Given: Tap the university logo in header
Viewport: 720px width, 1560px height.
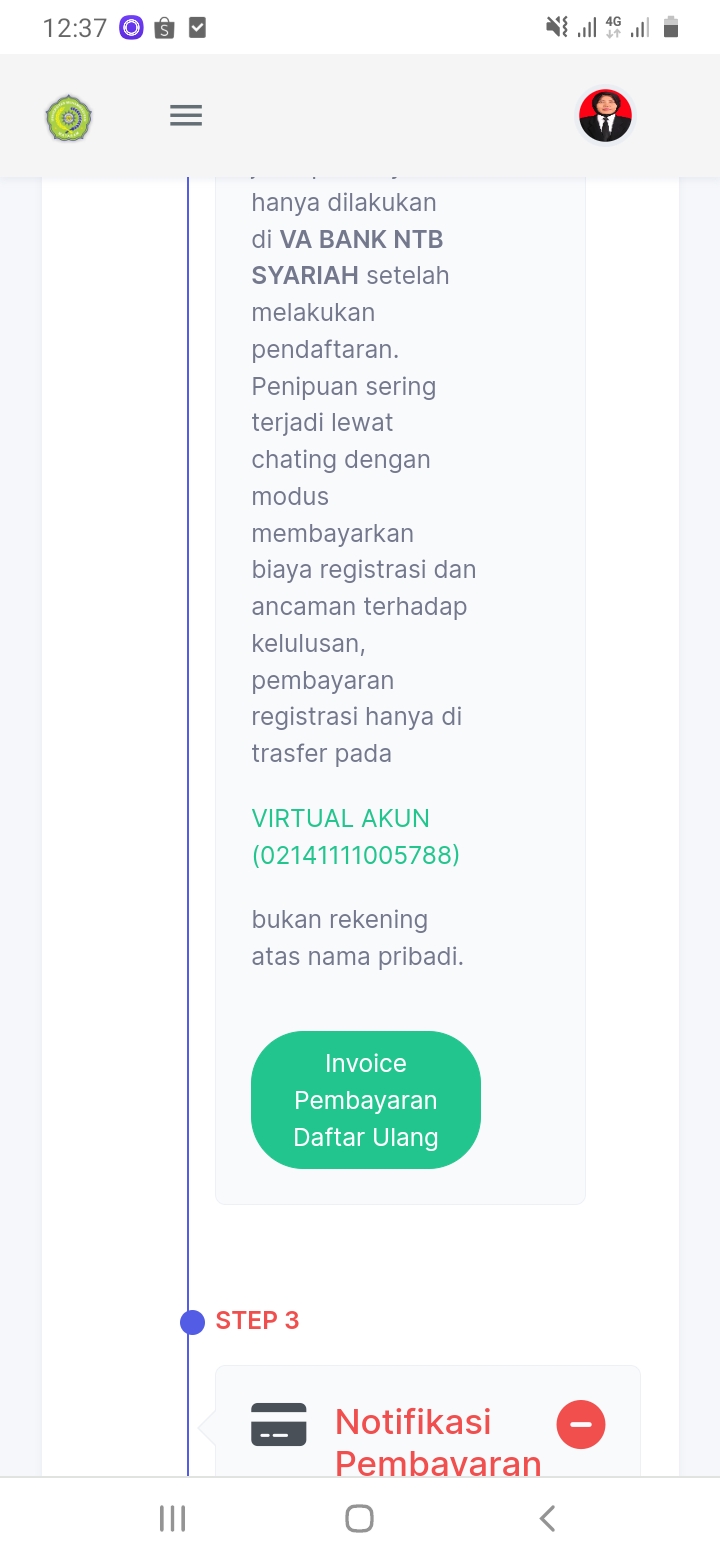Looking at the screenshot, I should tap(69, 118).
